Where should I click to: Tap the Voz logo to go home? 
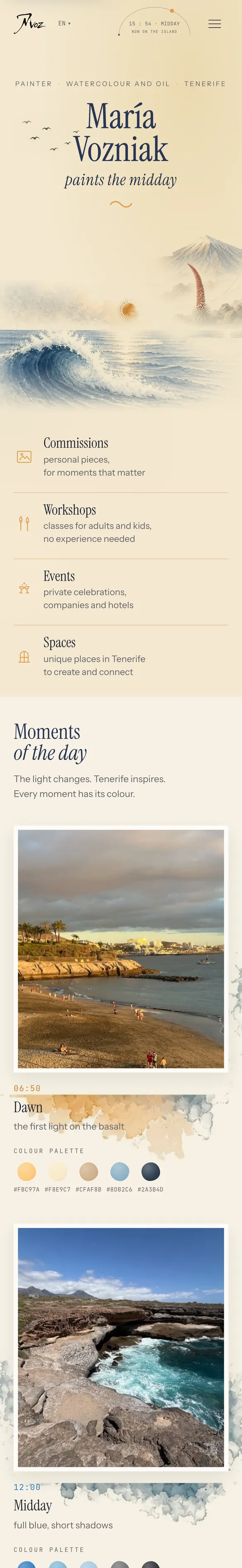coord(29,24)
